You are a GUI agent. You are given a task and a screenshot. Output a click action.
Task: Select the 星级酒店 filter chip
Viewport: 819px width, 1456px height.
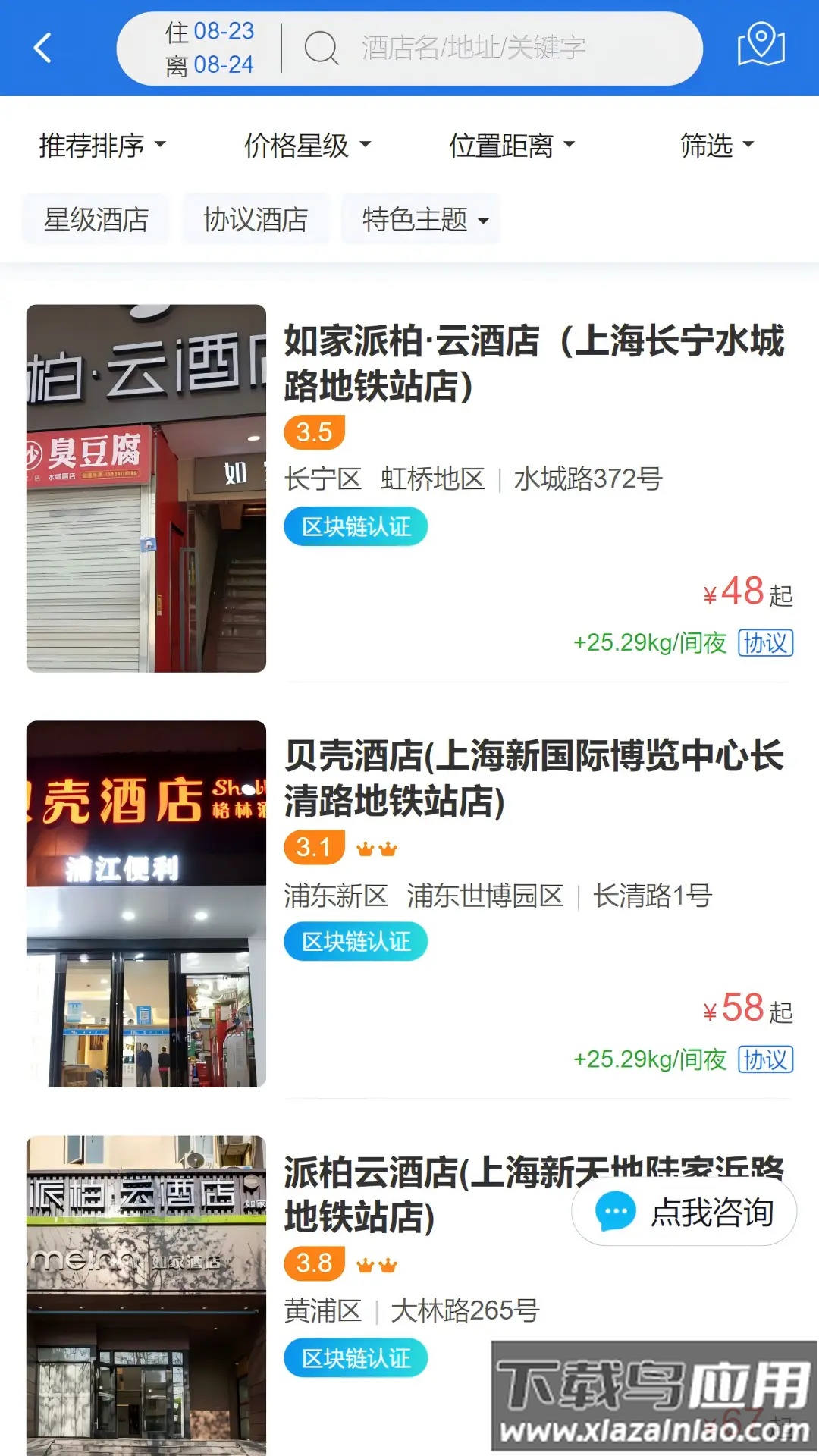tap(94, 219)
